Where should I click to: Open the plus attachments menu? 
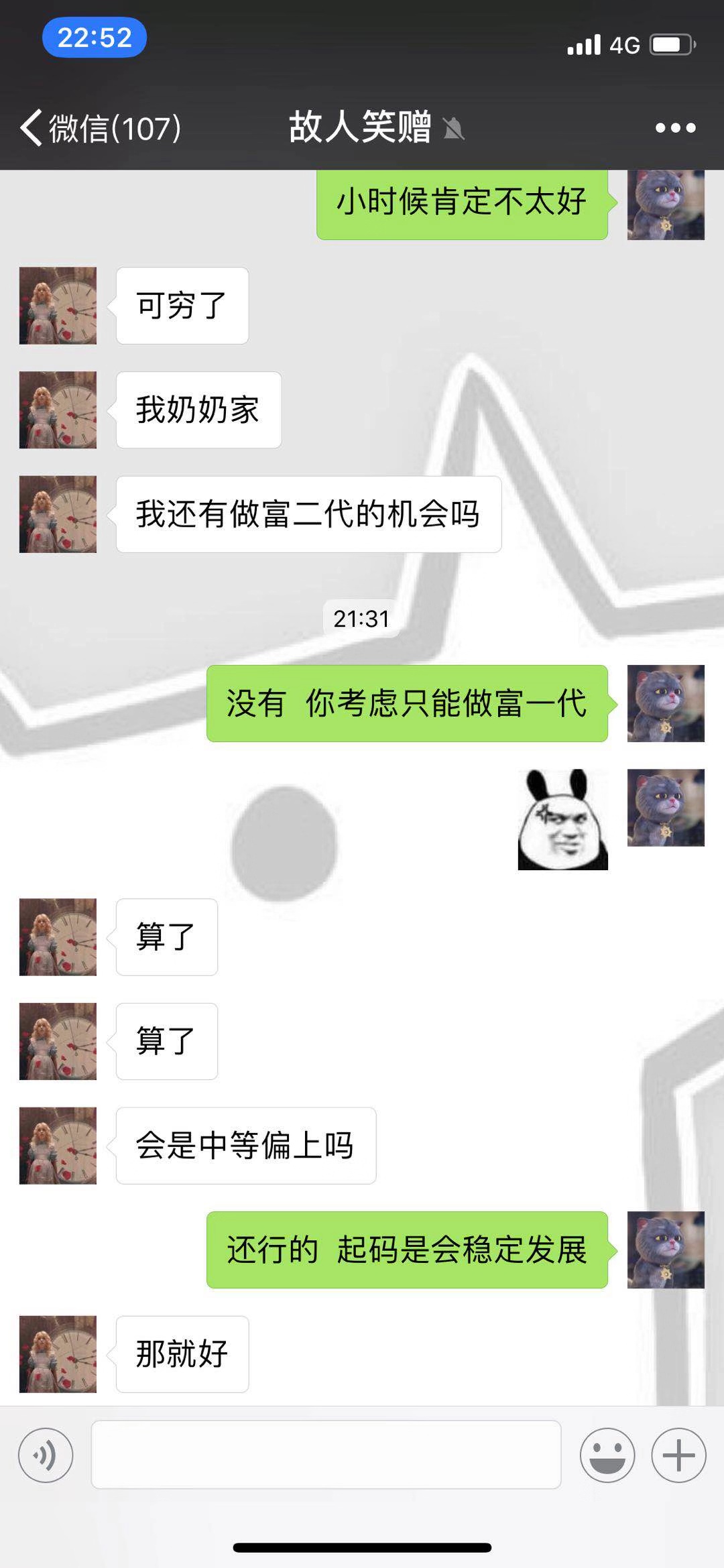click(x=678, y=1455)
